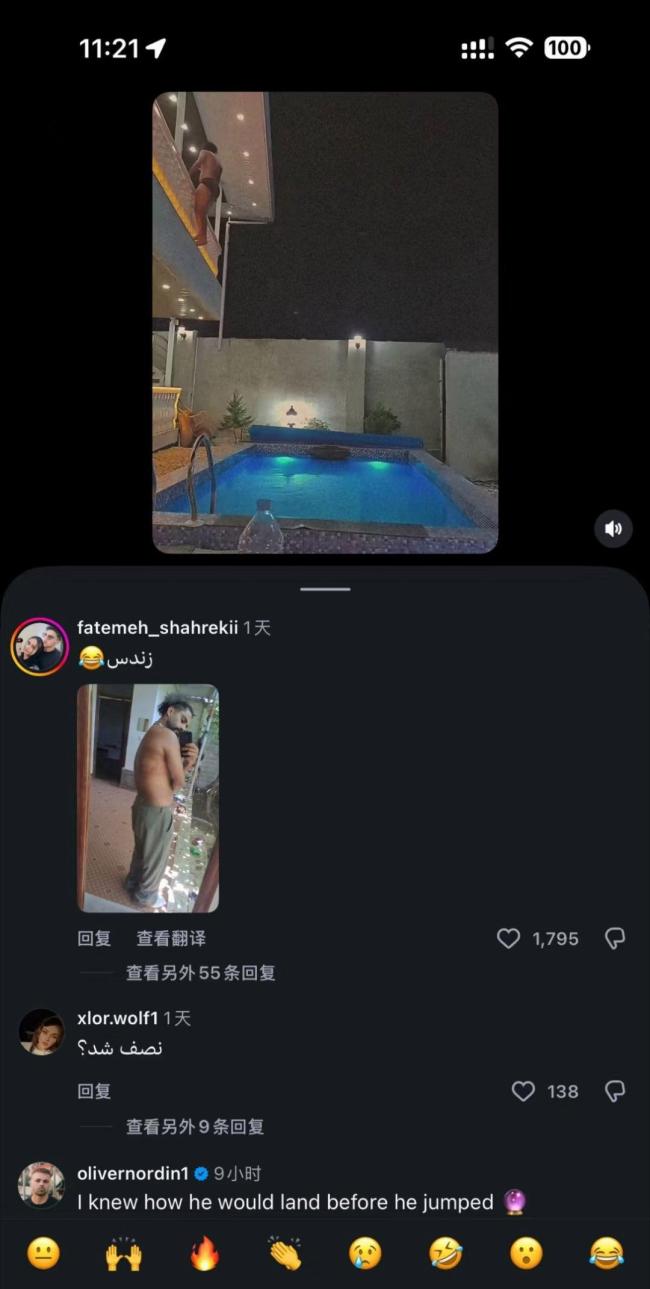Tap 查看翻译 on fatemeh_shahrekii's comment

171,938
